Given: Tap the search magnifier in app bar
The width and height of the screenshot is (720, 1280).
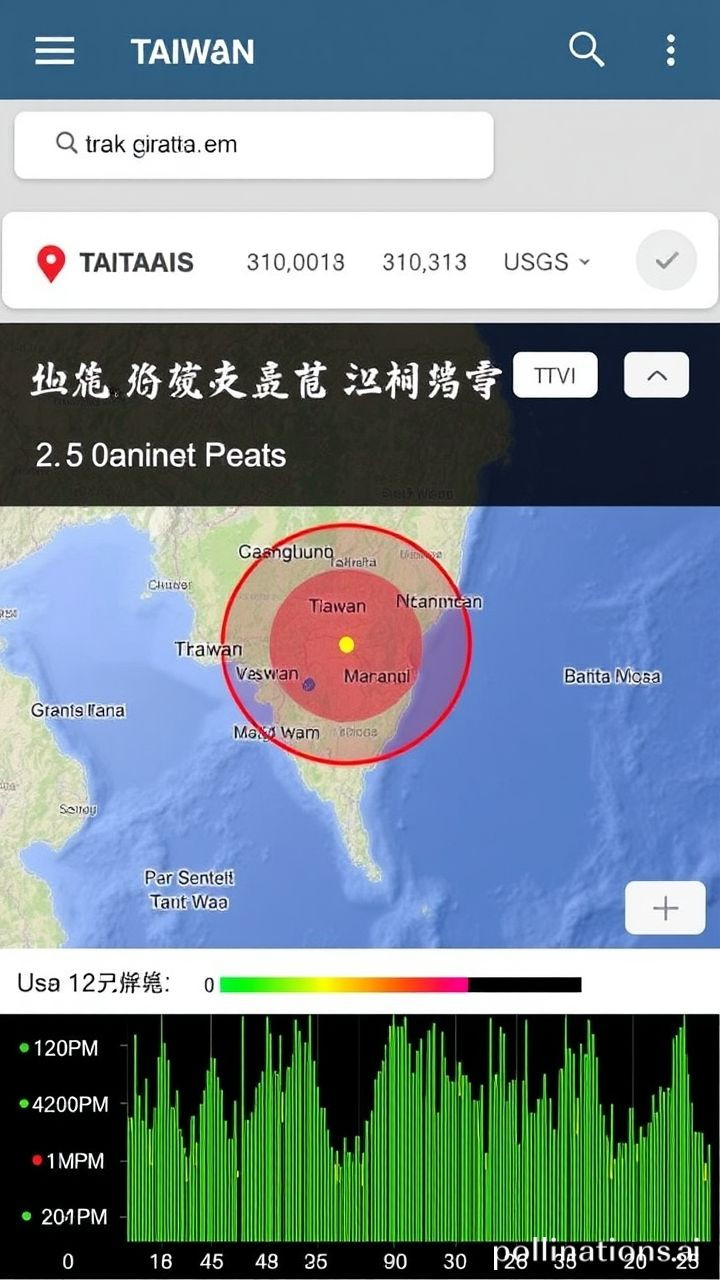Looking at the screenshot, I should [x=587, y=49].
